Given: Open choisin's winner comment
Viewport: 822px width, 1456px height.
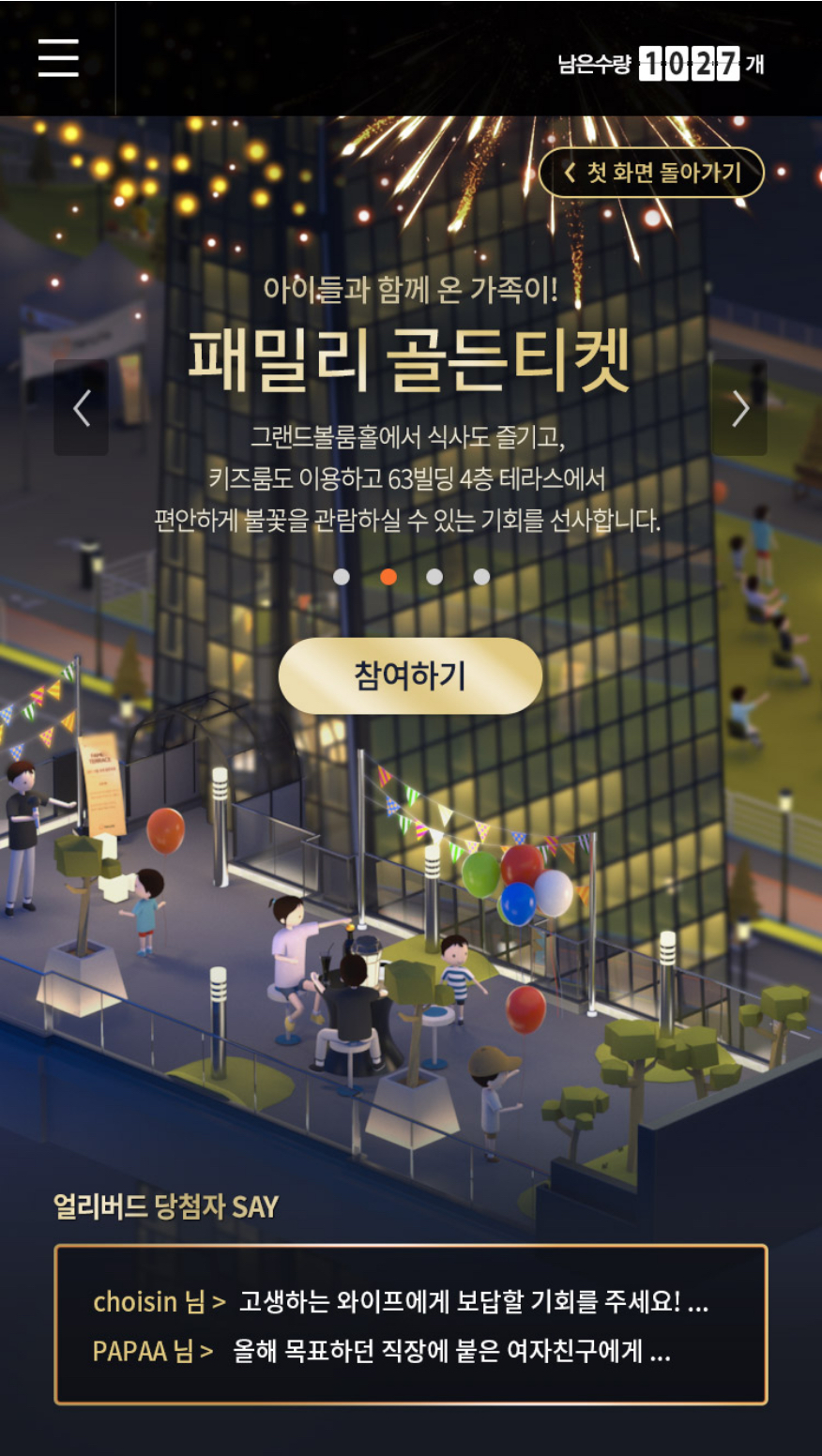Looking at the screenshot, I should click(x=401, y=1301).
